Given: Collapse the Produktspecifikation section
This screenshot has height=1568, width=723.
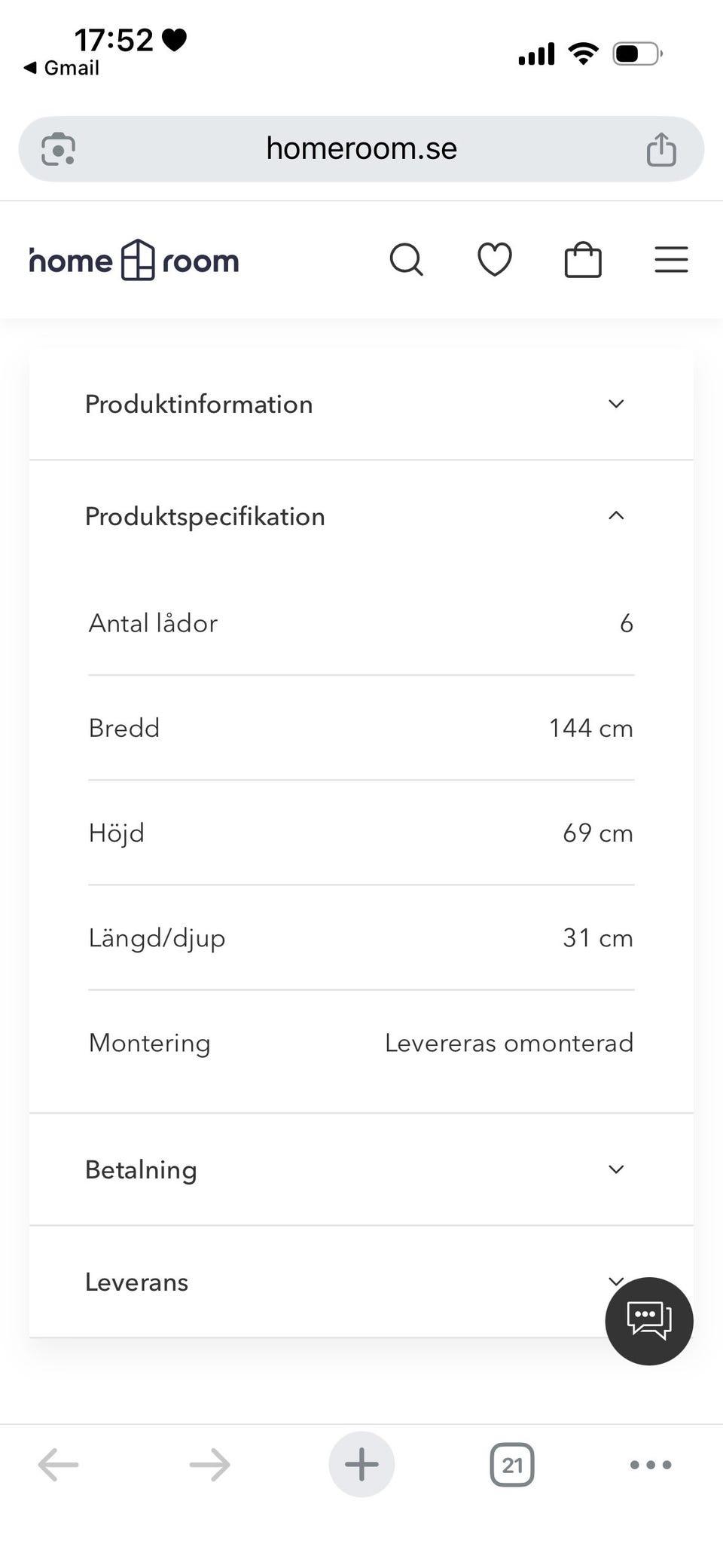Looking at the screenshot, I should (361, 516).
